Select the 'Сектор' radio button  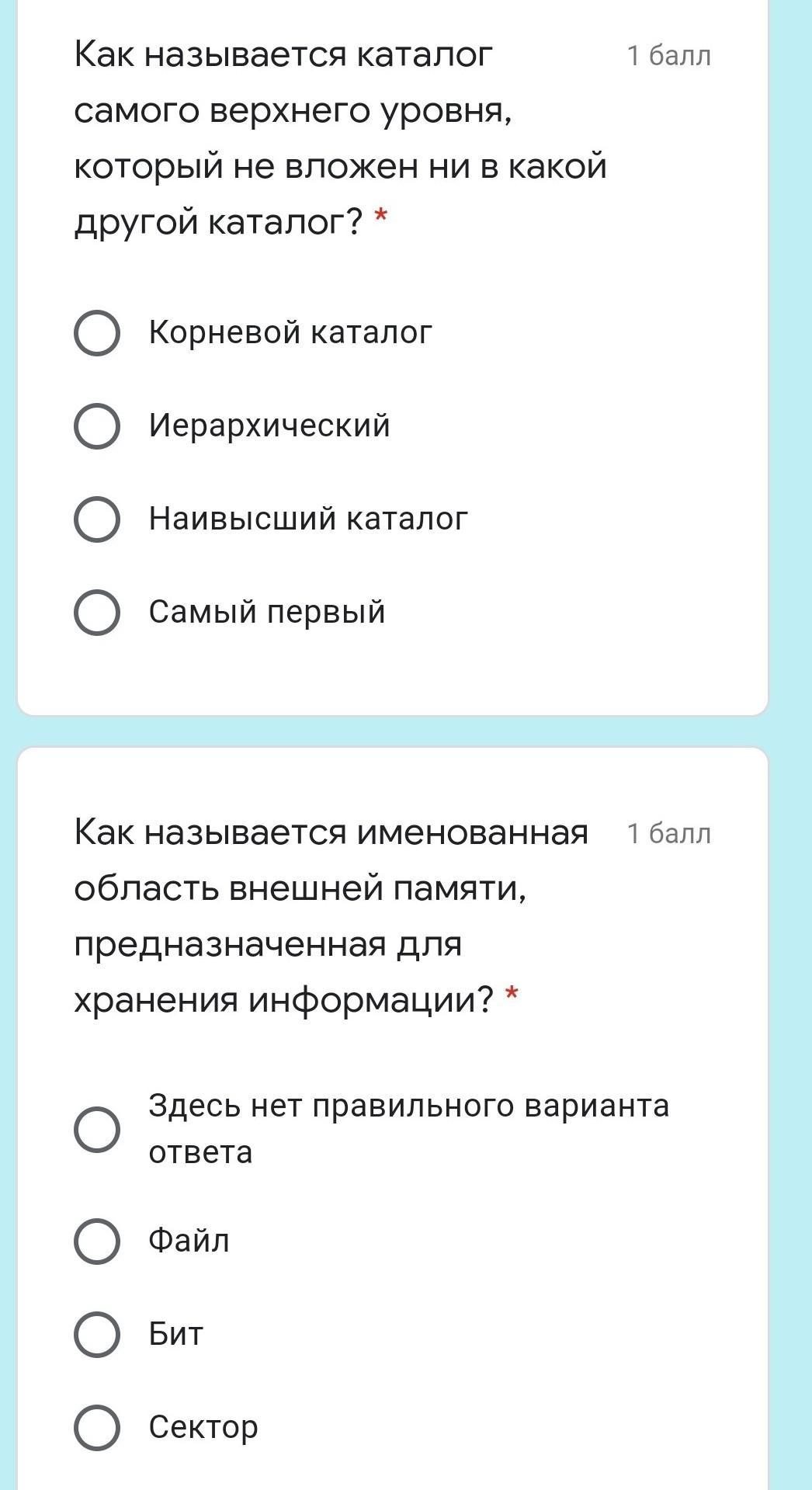tap(97, 1428)
